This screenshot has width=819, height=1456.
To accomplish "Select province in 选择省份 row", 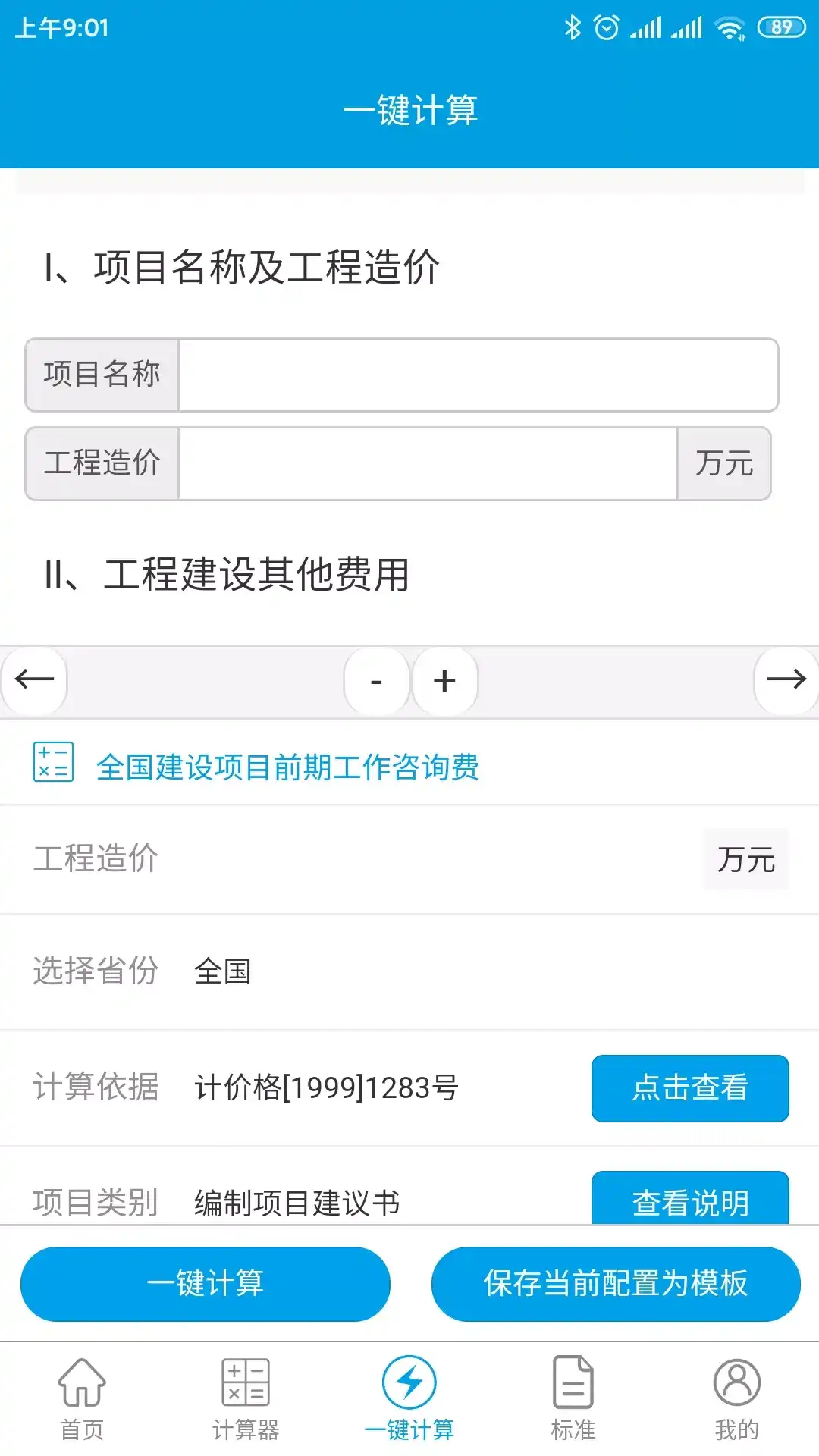I will [x=222, y=971].
